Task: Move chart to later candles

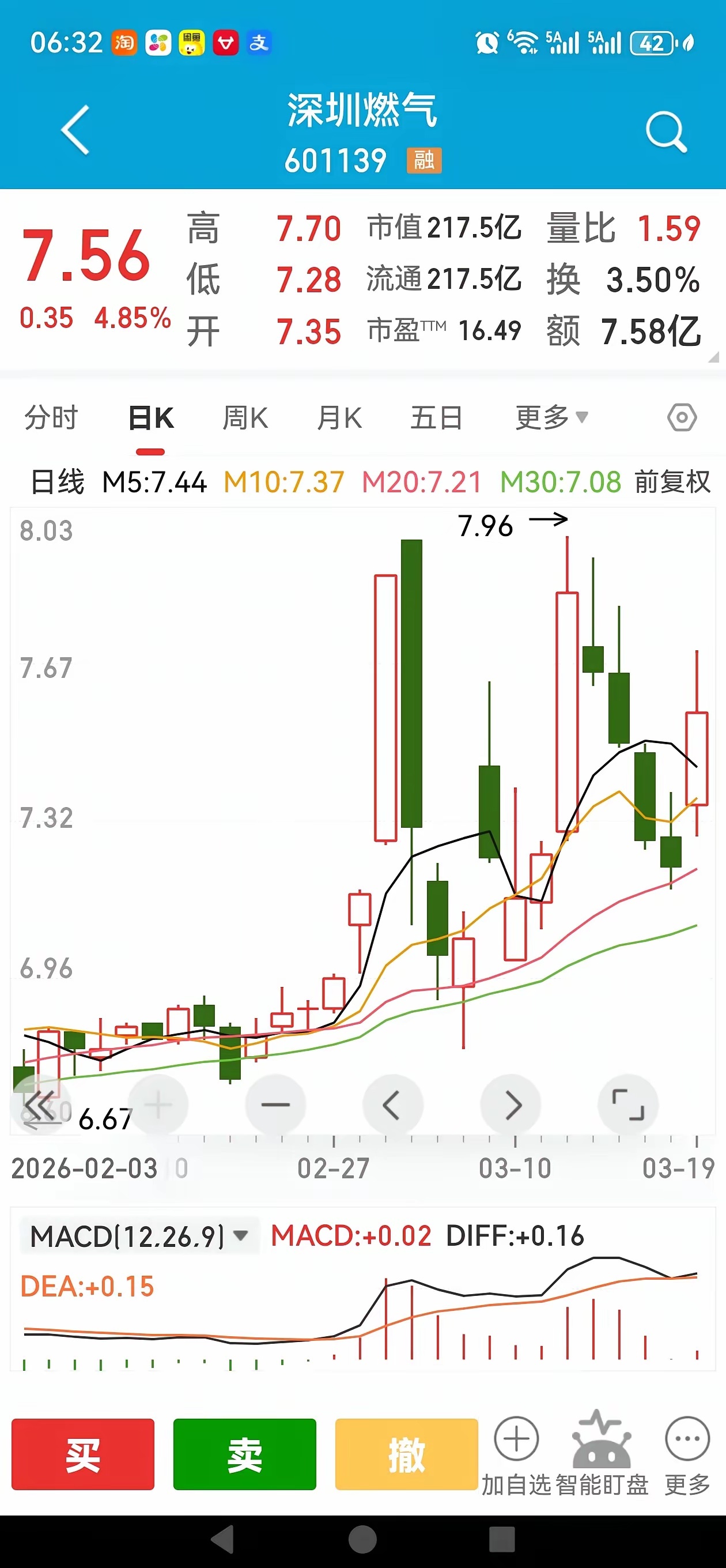Action: 511,1105
